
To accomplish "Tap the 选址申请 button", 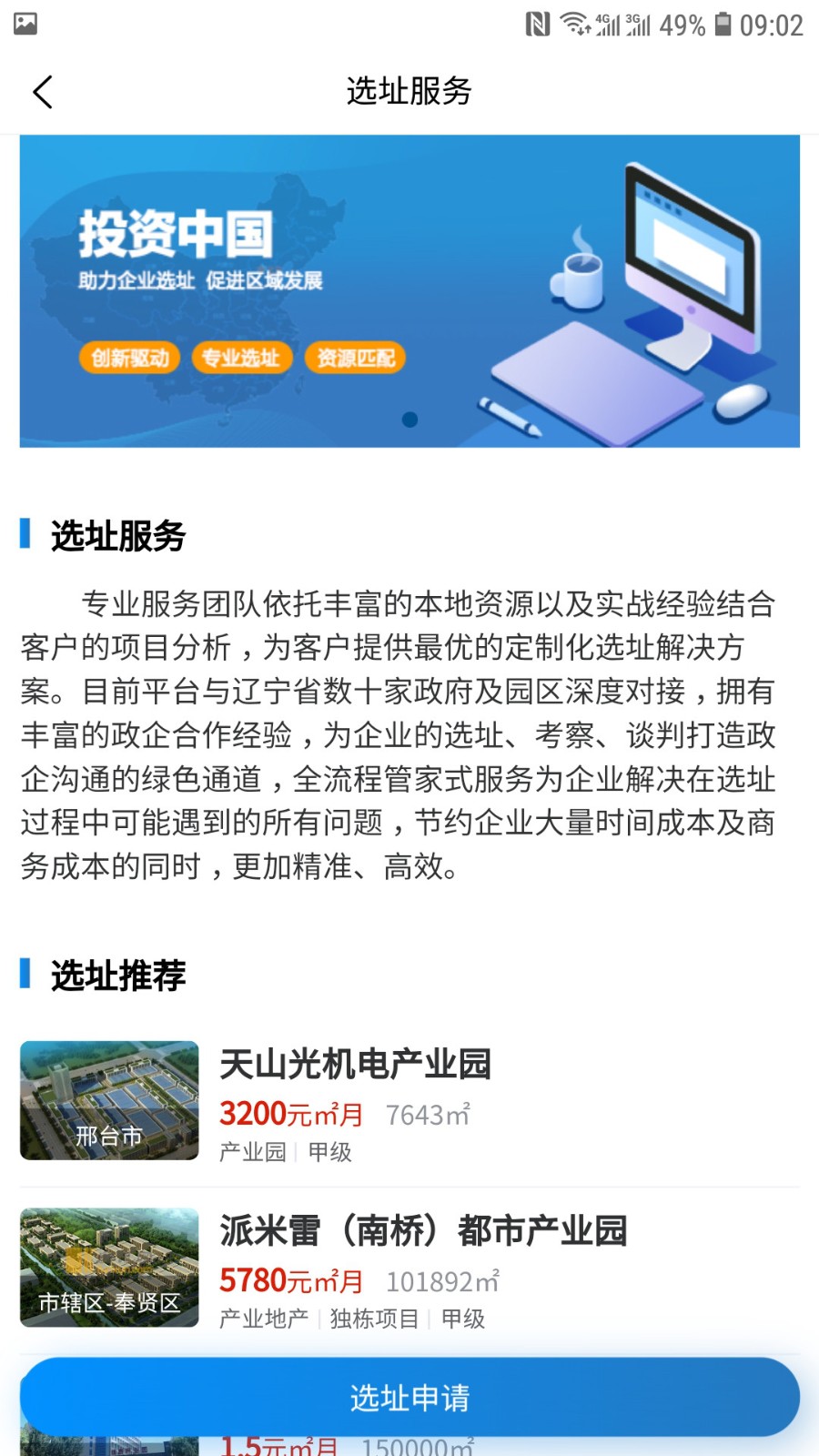I will click(x=409, y=1397).
